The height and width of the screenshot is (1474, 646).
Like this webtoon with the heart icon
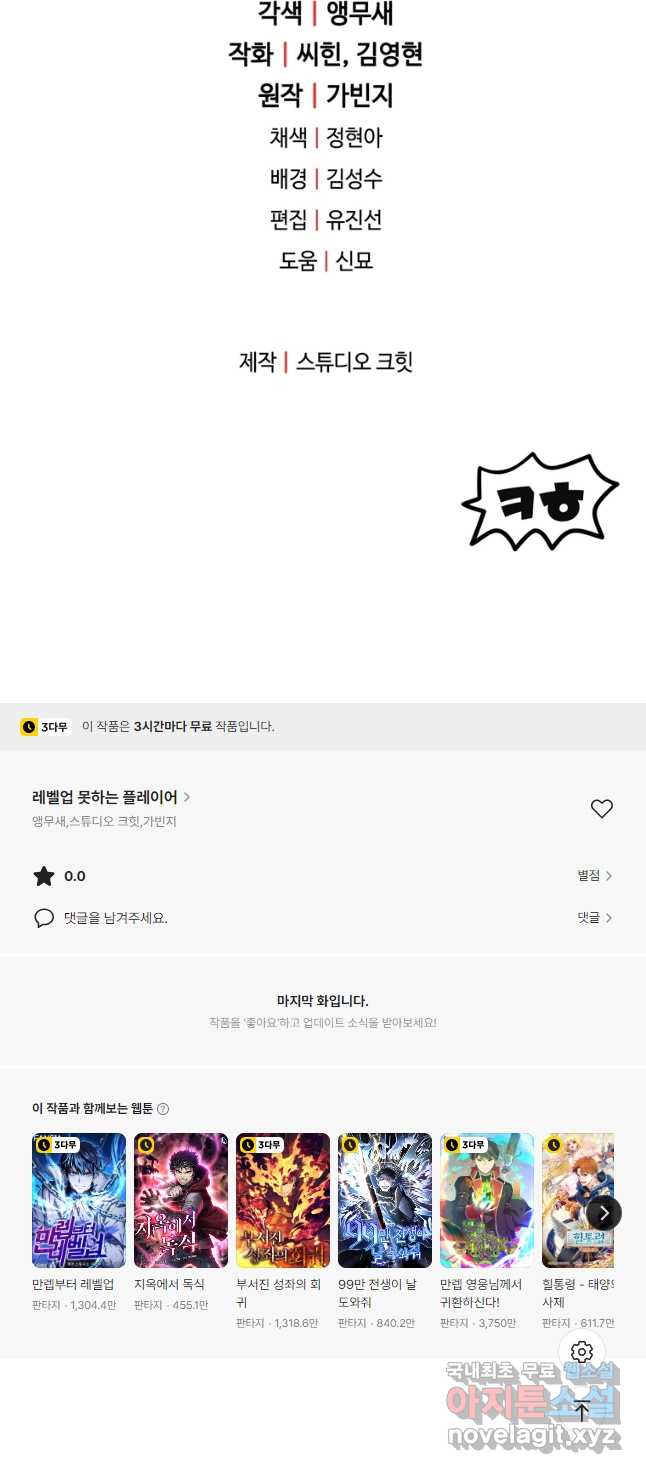point(601,809)
